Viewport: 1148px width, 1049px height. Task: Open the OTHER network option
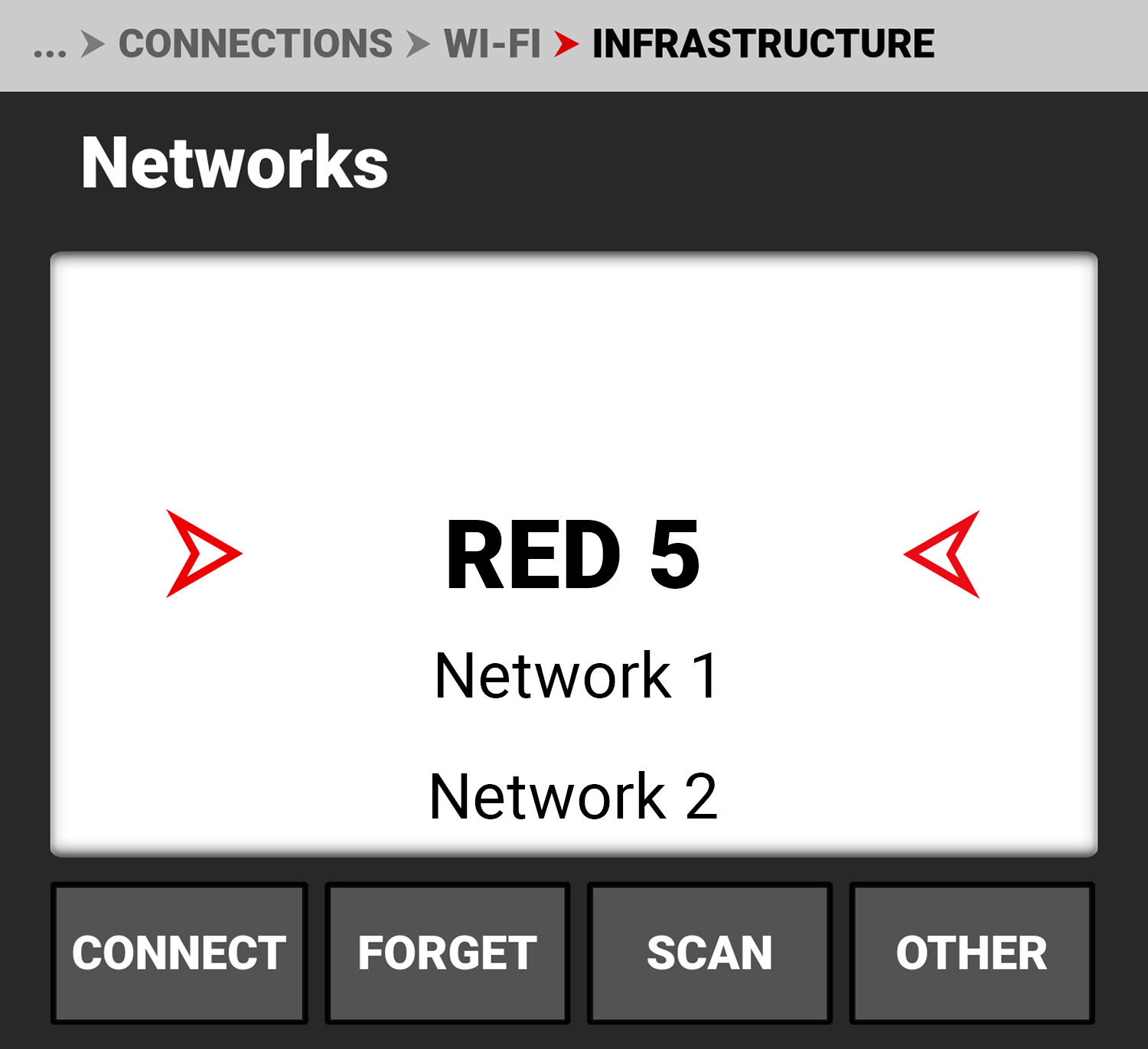tap(971, 953)
